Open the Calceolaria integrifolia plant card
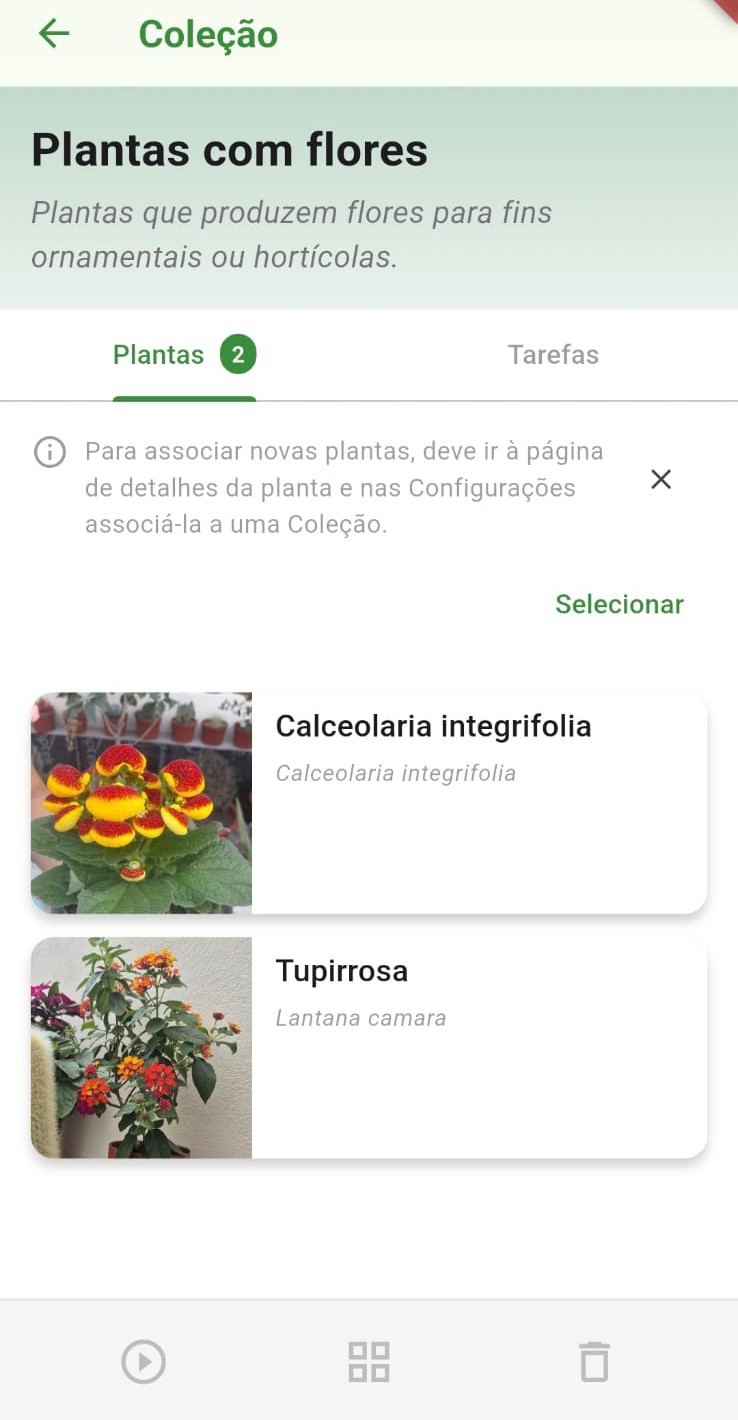The width and height of the screenshot is (738, 1420). coord(434,725)
